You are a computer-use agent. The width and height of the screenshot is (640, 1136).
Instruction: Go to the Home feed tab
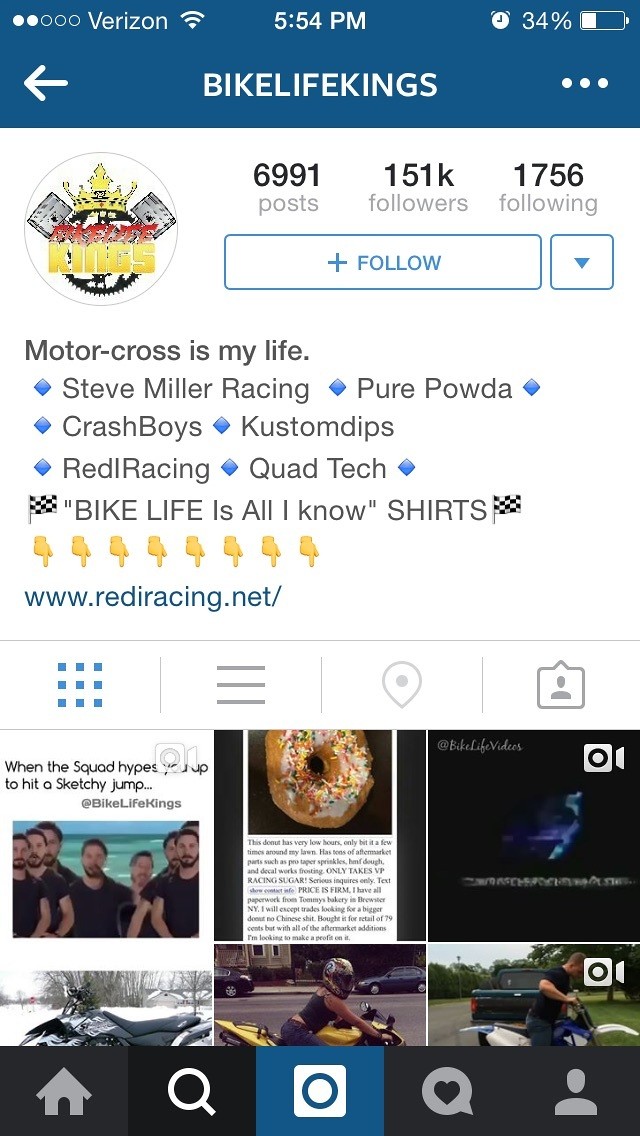(x=64, y=1091)
